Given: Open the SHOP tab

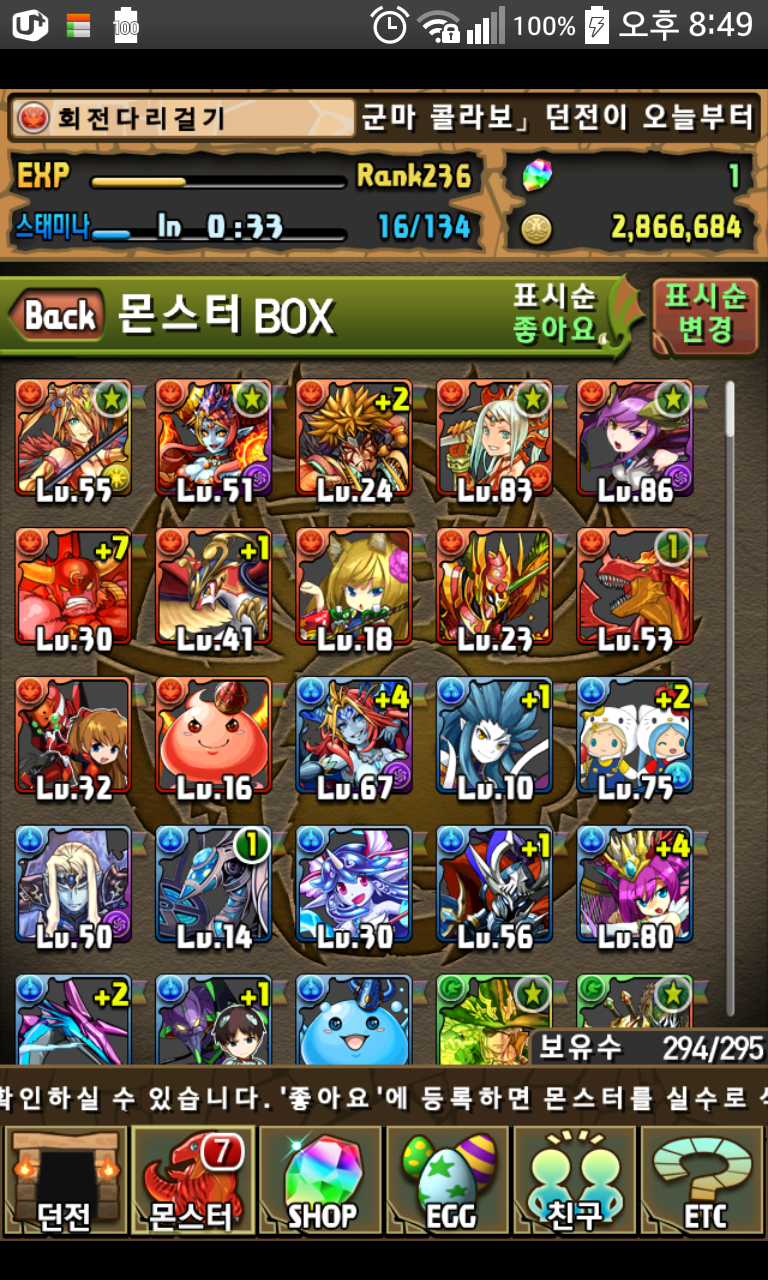Looking at the screenshot, I should coord(321,1180).
